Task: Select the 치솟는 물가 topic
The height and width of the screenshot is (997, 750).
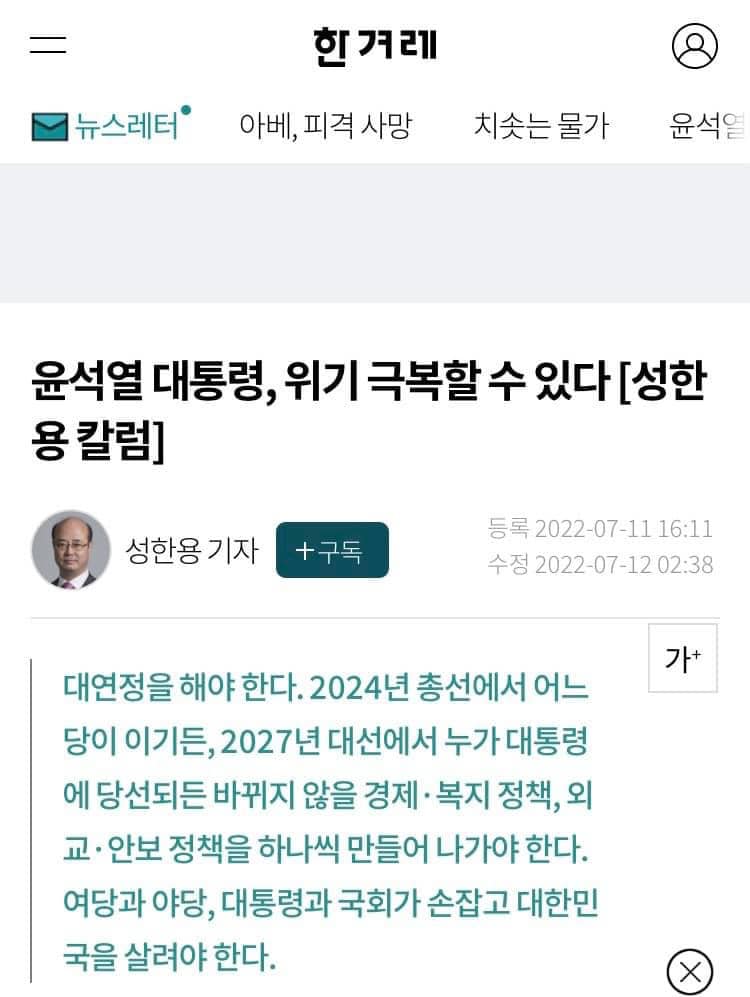Action: (x=540, y=126)
